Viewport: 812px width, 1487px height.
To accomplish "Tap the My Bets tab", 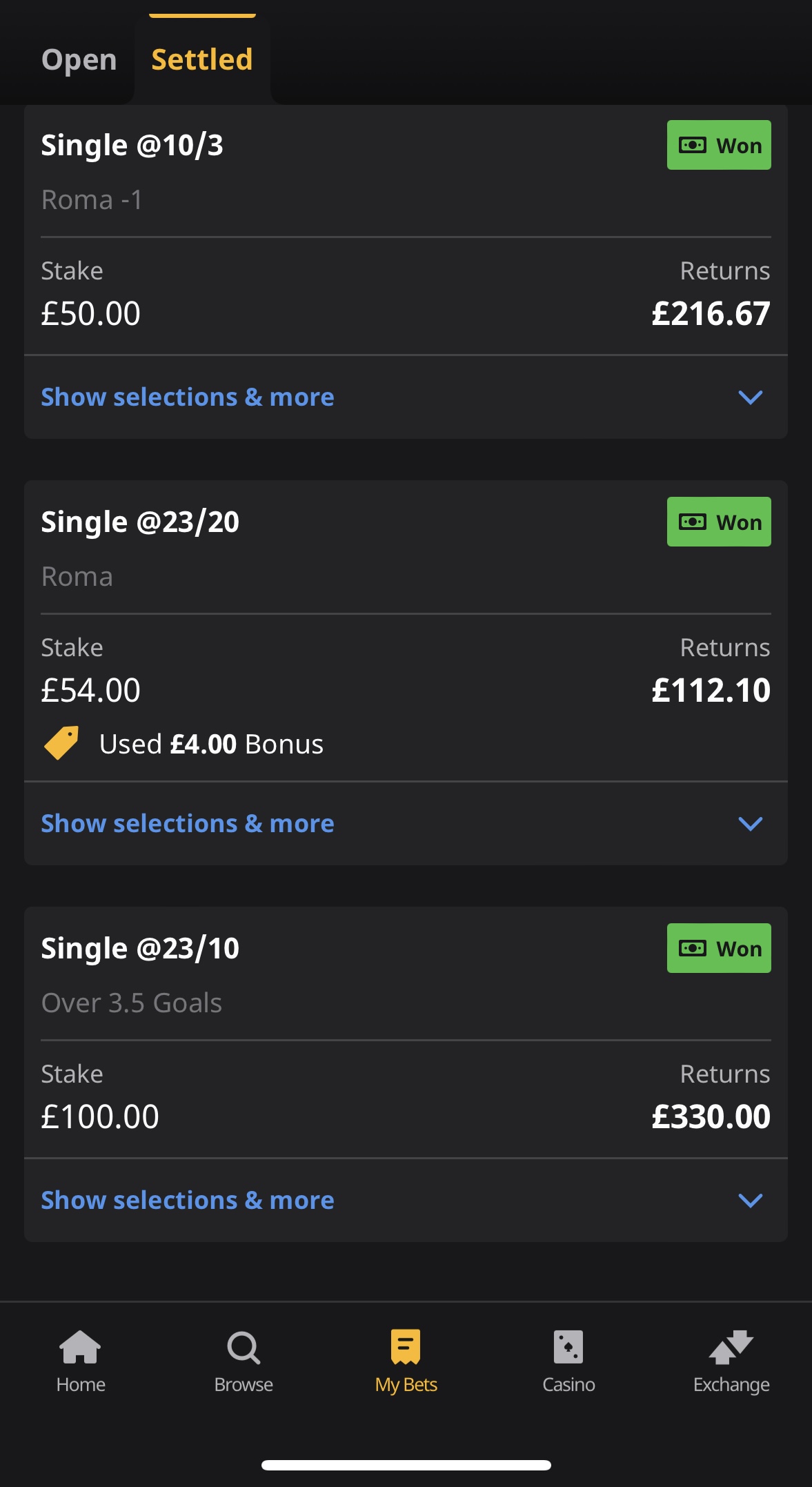I will click(x=406, y=1361).
